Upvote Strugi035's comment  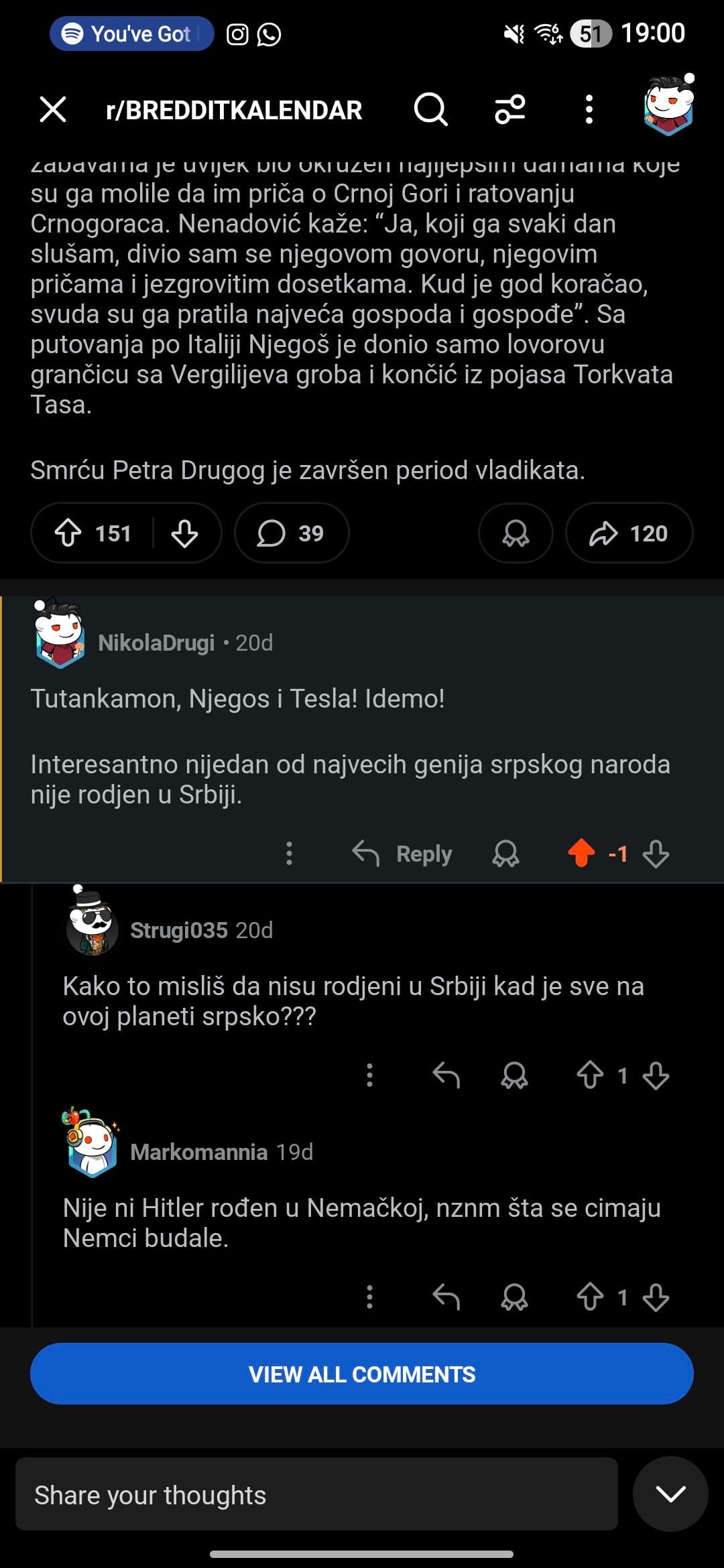point(590,1075)
